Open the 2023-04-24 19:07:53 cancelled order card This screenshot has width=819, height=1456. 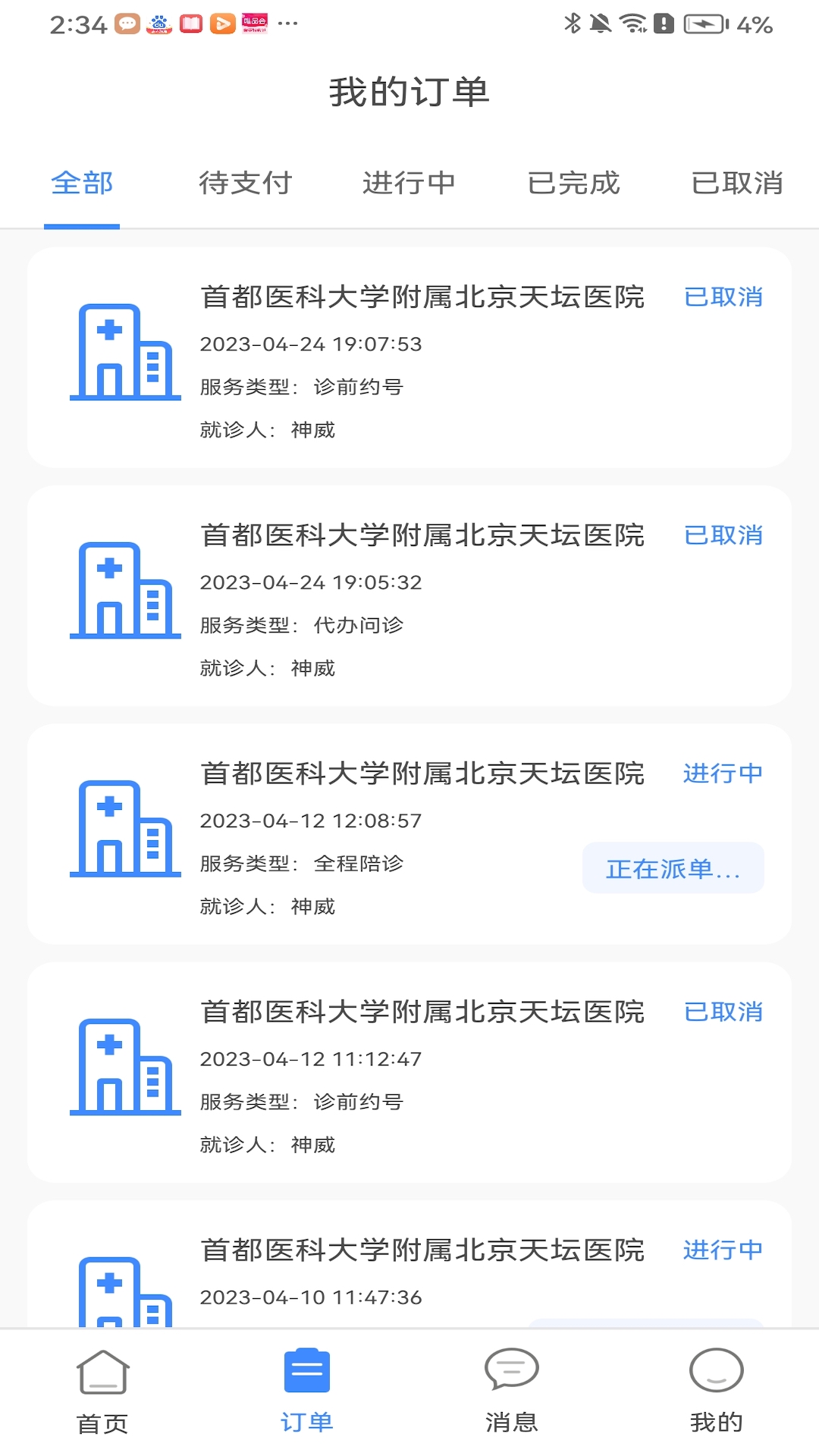409,356
